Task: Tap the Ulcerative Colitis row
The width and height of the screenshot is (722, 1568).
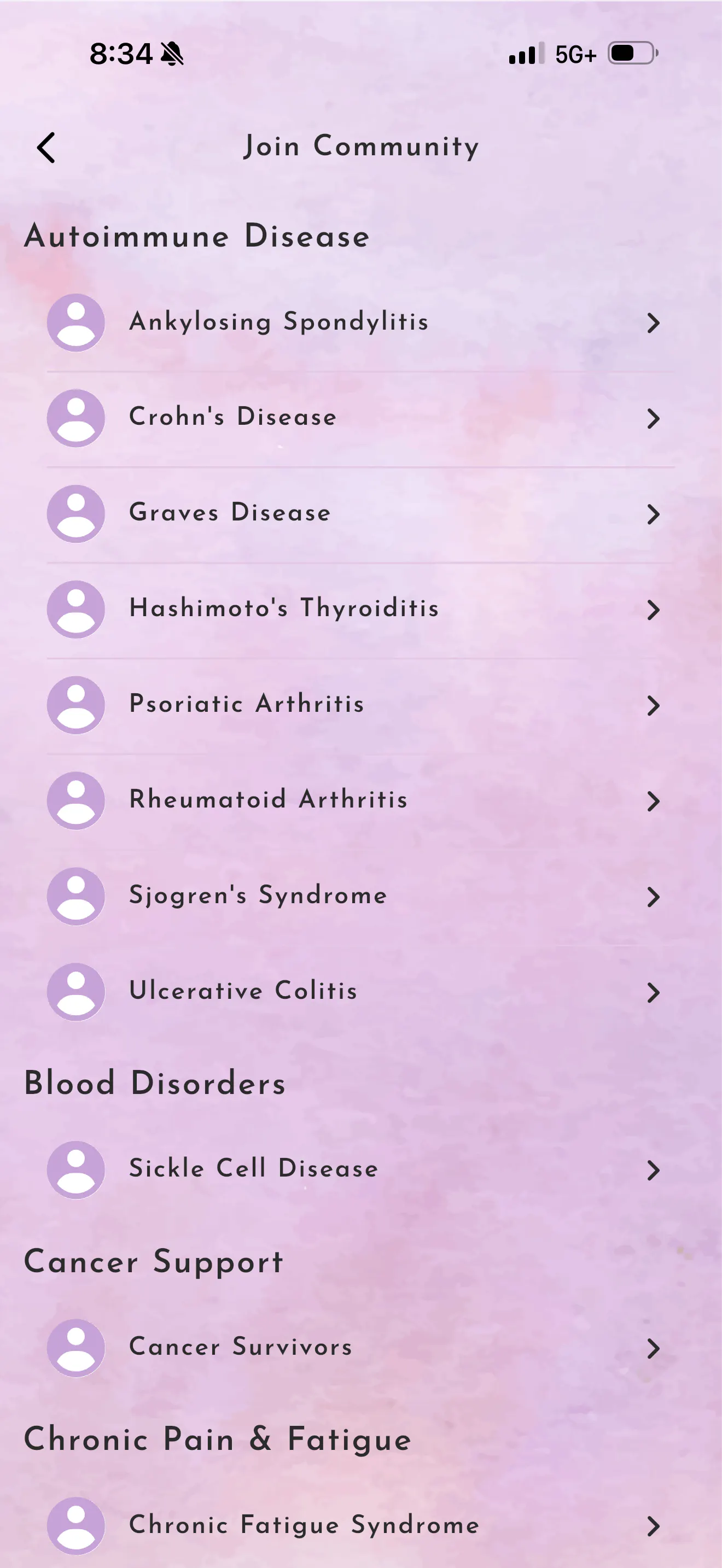Action: point(360,992)
